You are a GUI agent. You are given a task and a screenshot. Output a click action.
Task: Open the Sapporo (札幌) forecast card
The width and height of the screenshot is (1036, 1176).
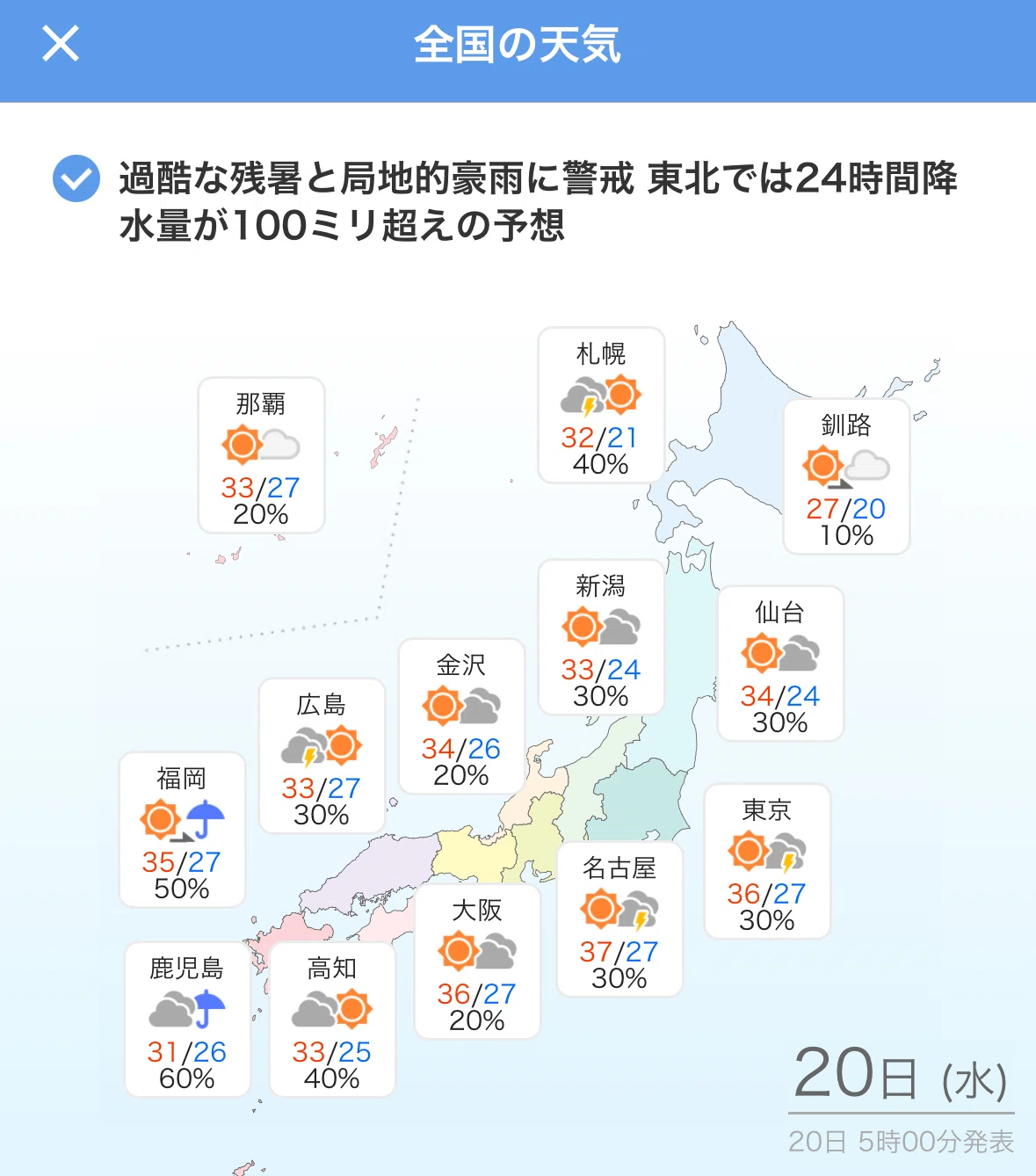[x=601, y=405]
